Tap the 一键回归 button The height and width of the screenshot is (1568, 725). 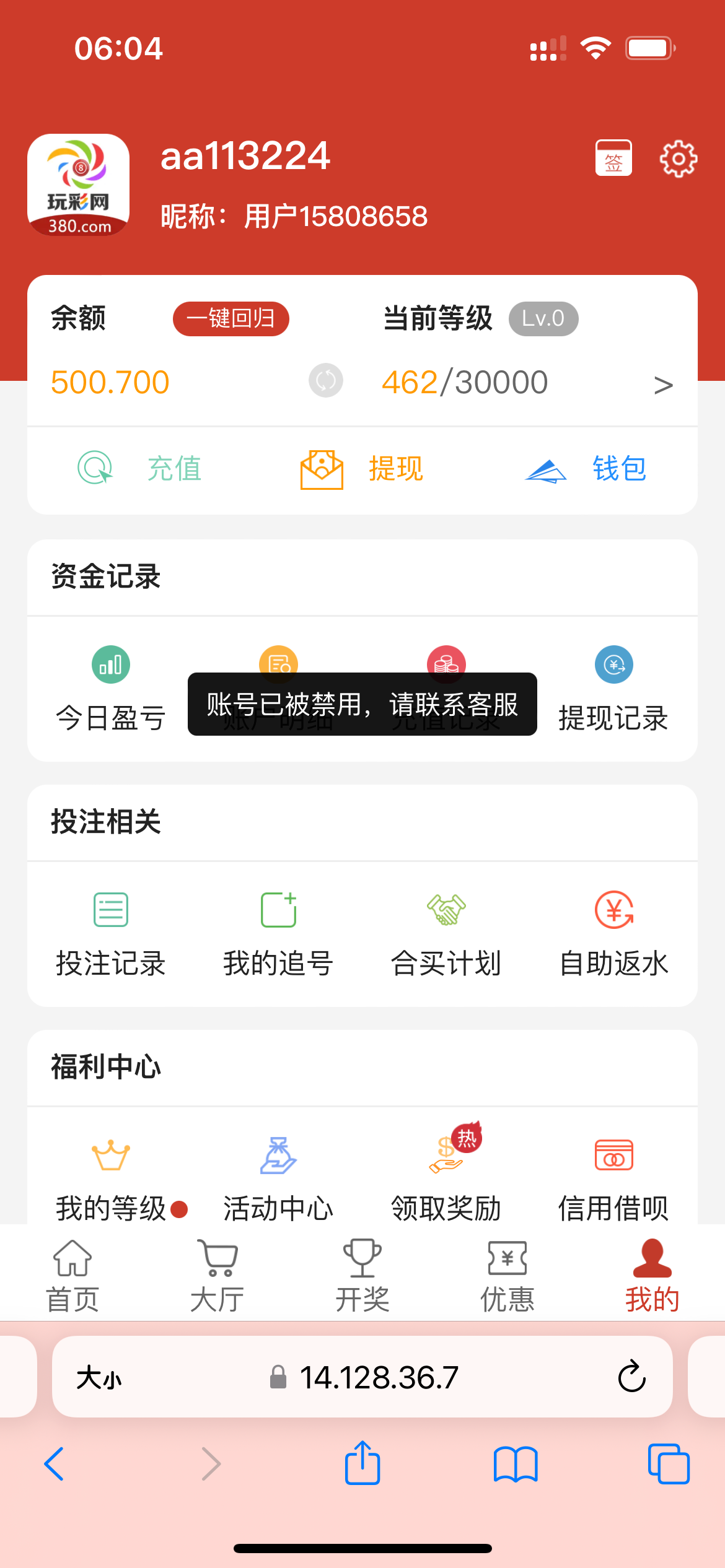[231, 319]
